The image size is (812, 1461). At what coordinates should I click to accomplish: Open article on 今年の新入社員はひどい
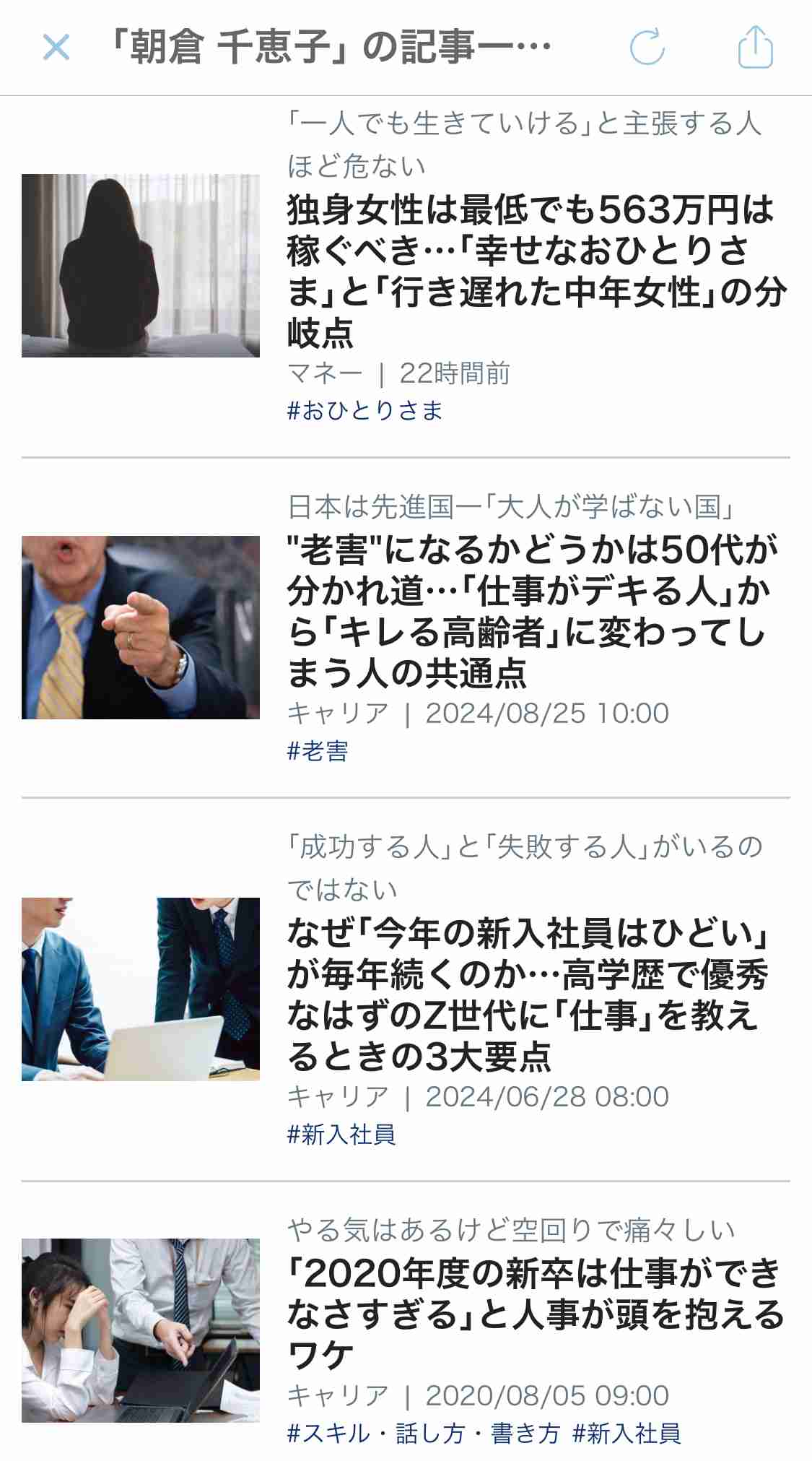tap(527, 994)
